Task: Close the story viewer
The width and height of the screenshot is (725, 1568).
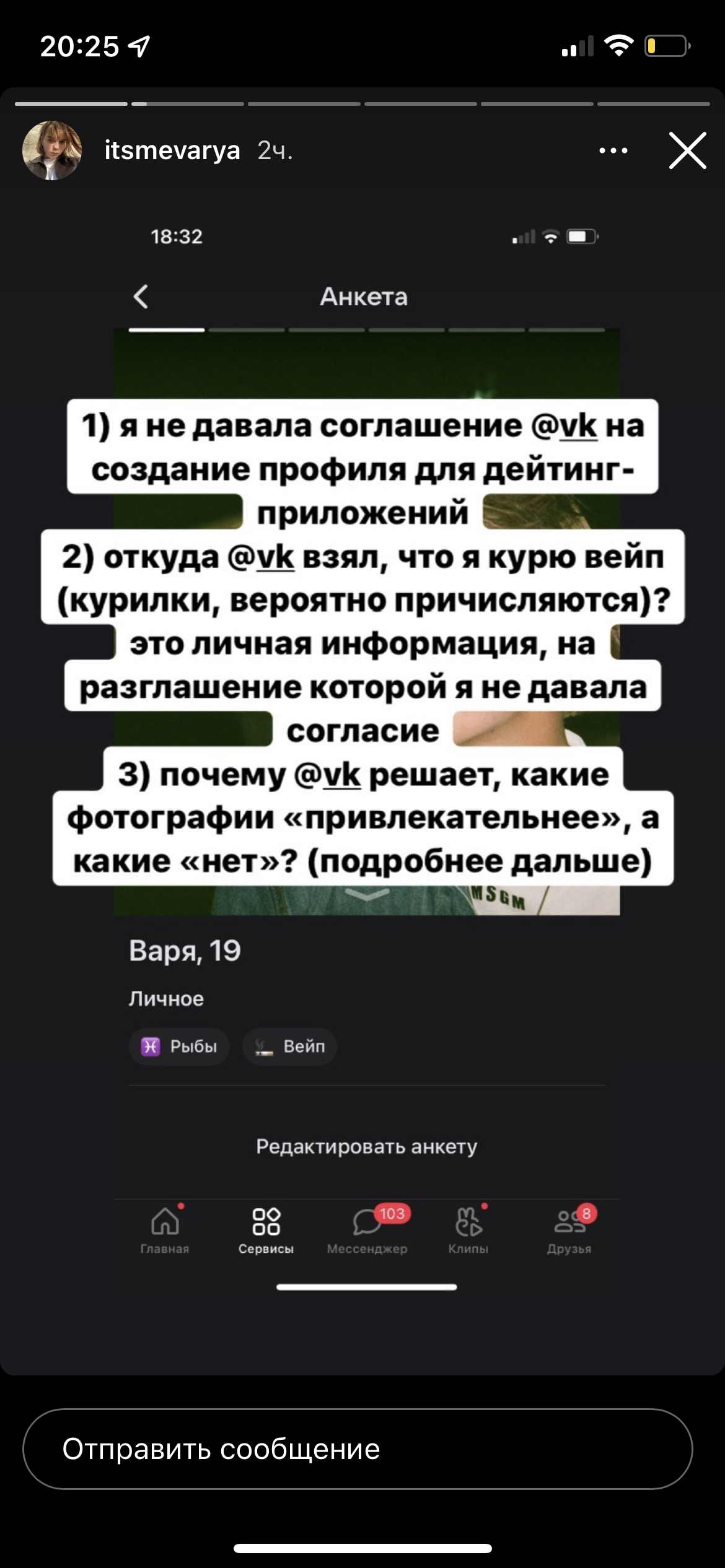Action: click(687, 150)
